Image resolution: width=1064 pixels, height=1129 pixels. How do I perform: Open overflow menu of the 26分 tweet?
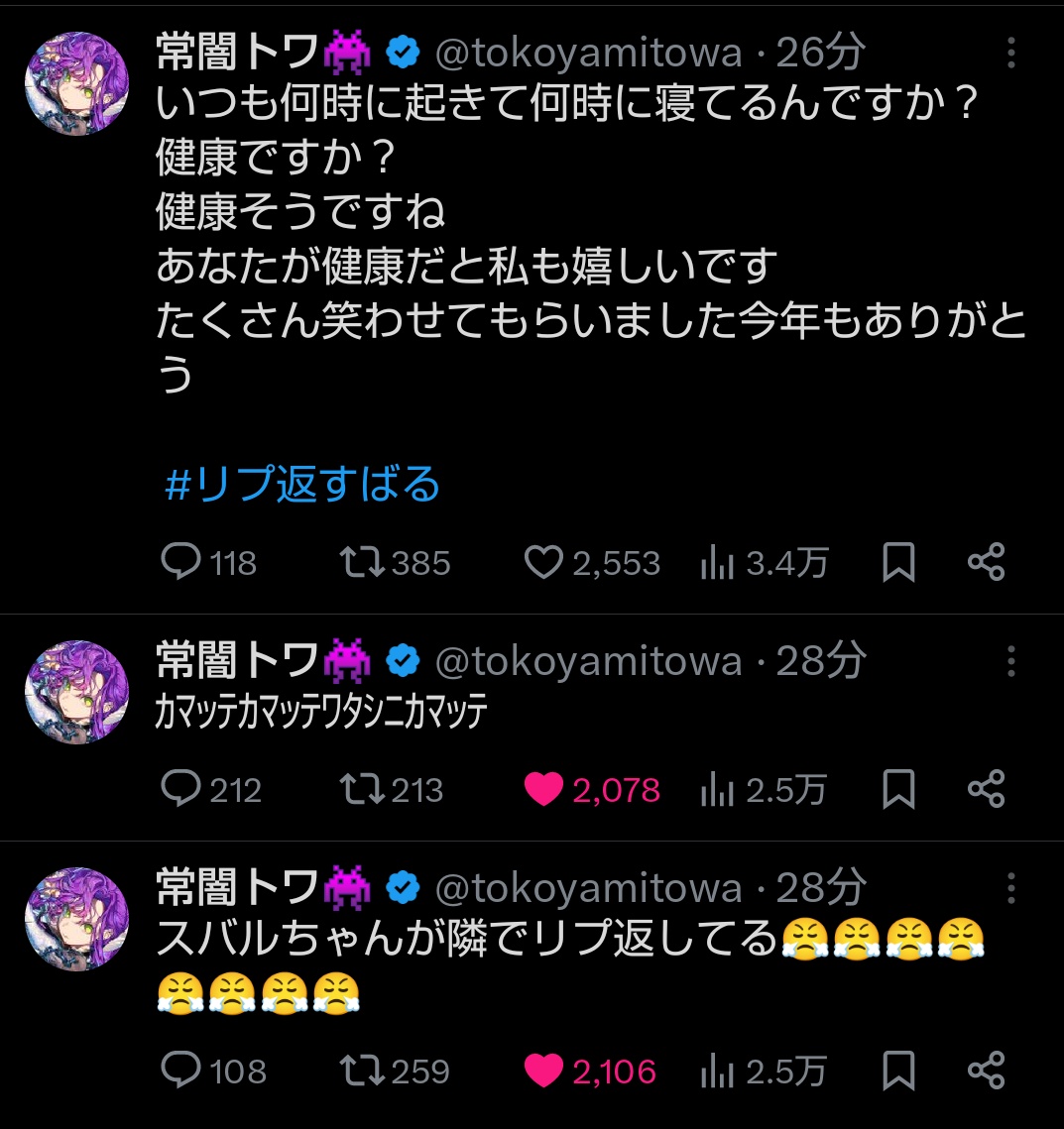point(1010,54)
